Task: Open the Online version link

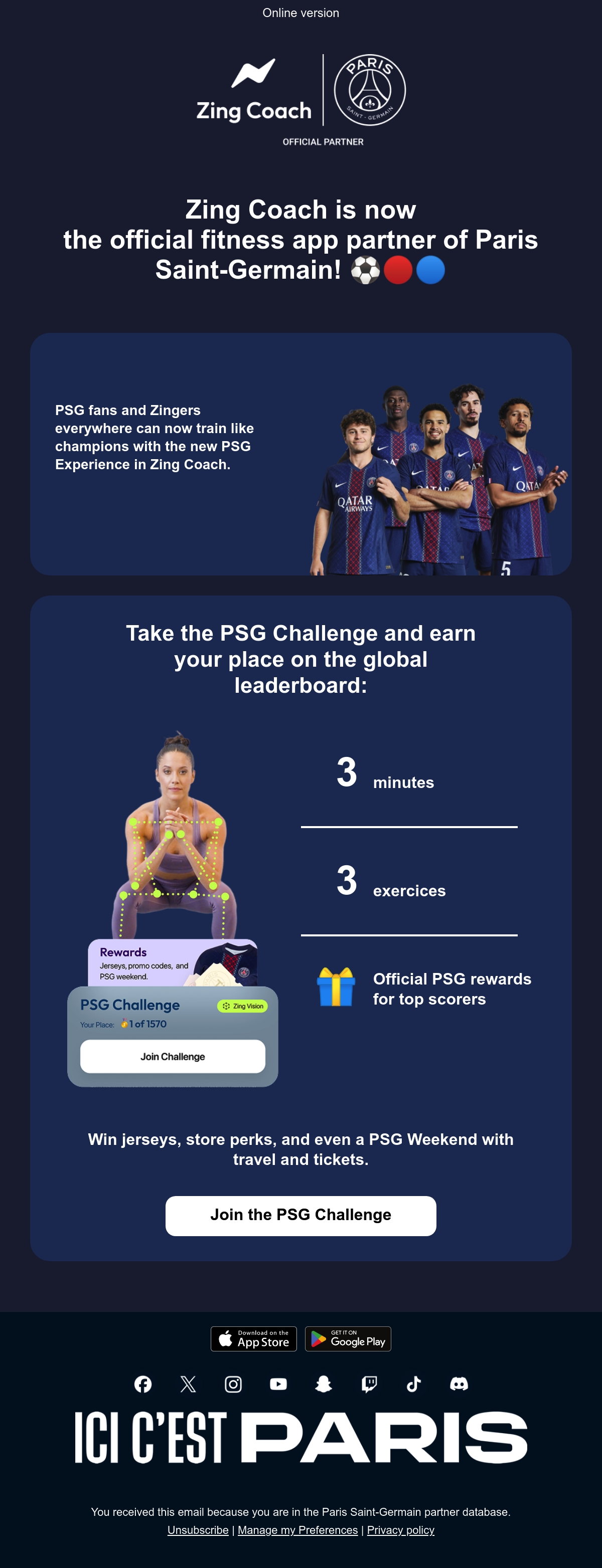Action: click(300, 13)
